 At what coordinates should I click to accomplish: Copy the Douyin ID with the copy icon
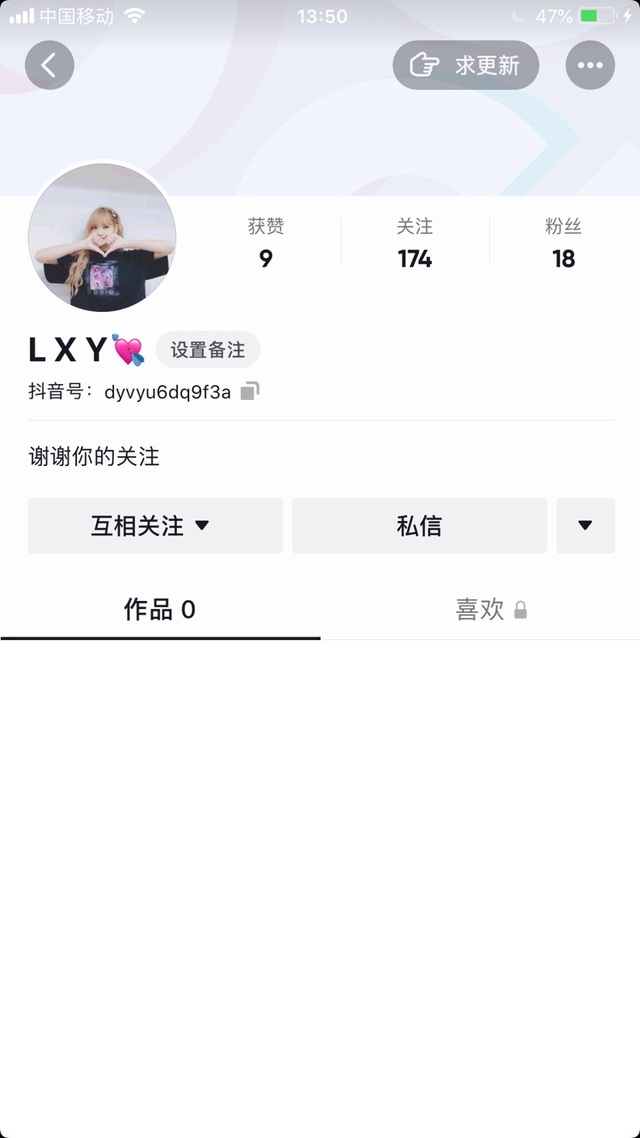pyautogui.click(x=250, y=392)
